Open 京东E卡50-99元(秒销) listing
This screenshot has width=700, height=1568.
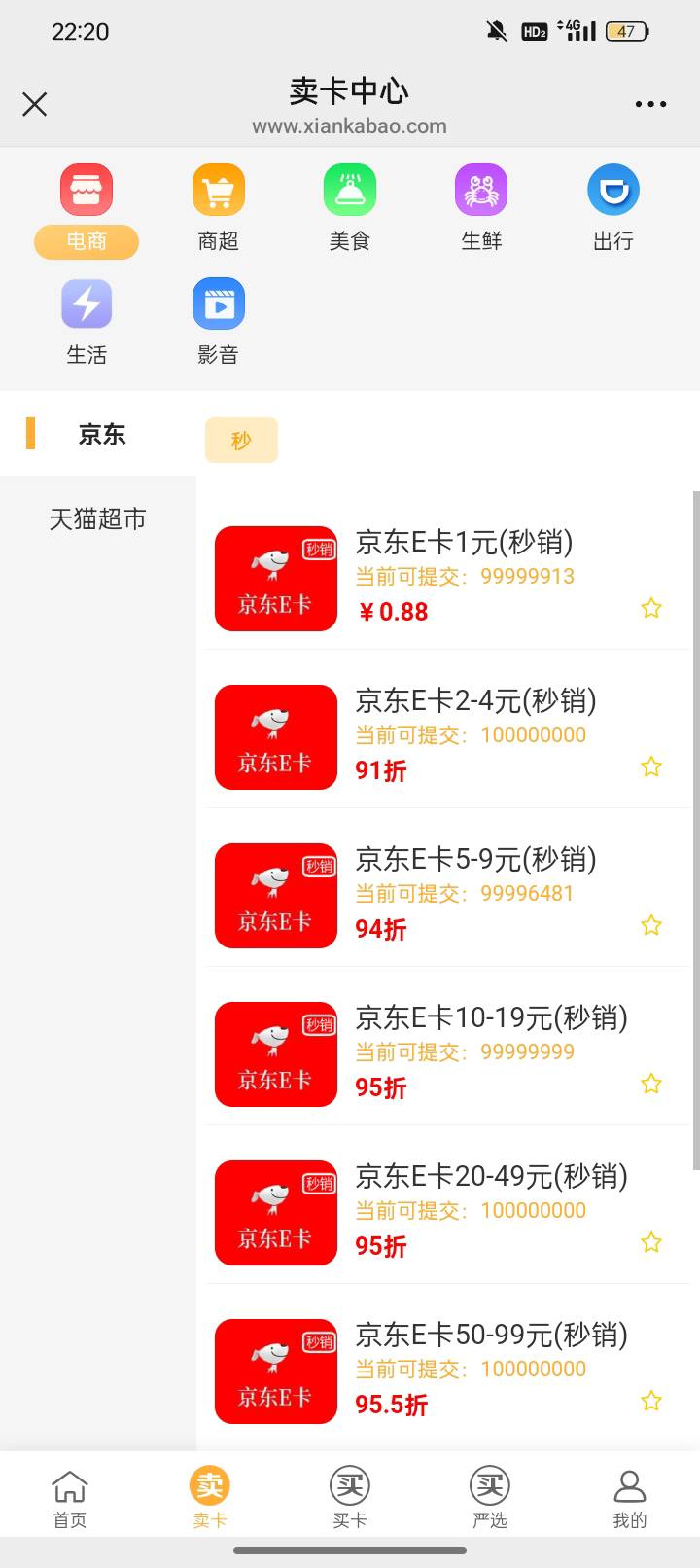click(x=448, y=1371)
